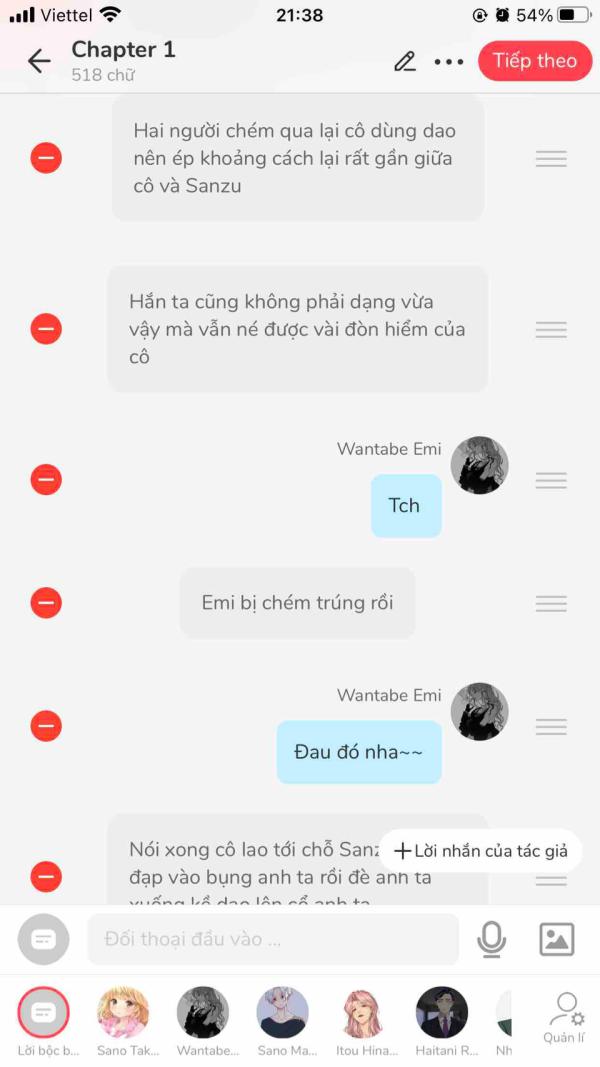Open the three-dot overflow menu
600x1067 pixels.
(449, 62)
